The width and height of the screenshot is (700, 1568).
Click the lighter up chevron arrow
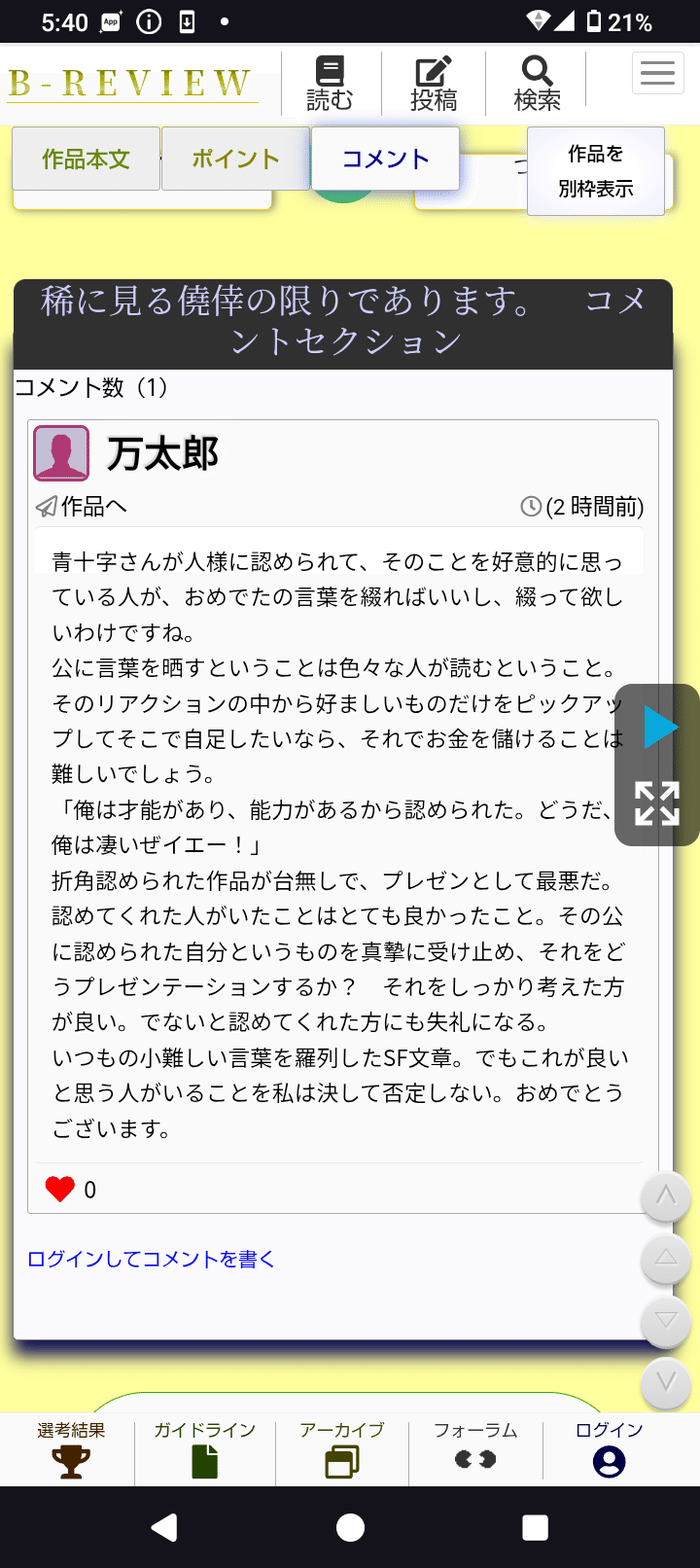[666, 1260]
